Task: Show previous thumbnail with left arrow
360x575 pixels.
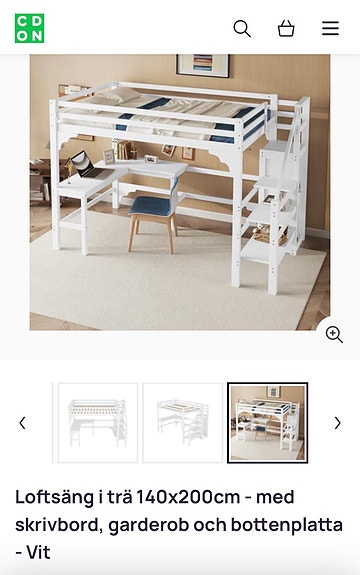Action: (x=22, y=423)
